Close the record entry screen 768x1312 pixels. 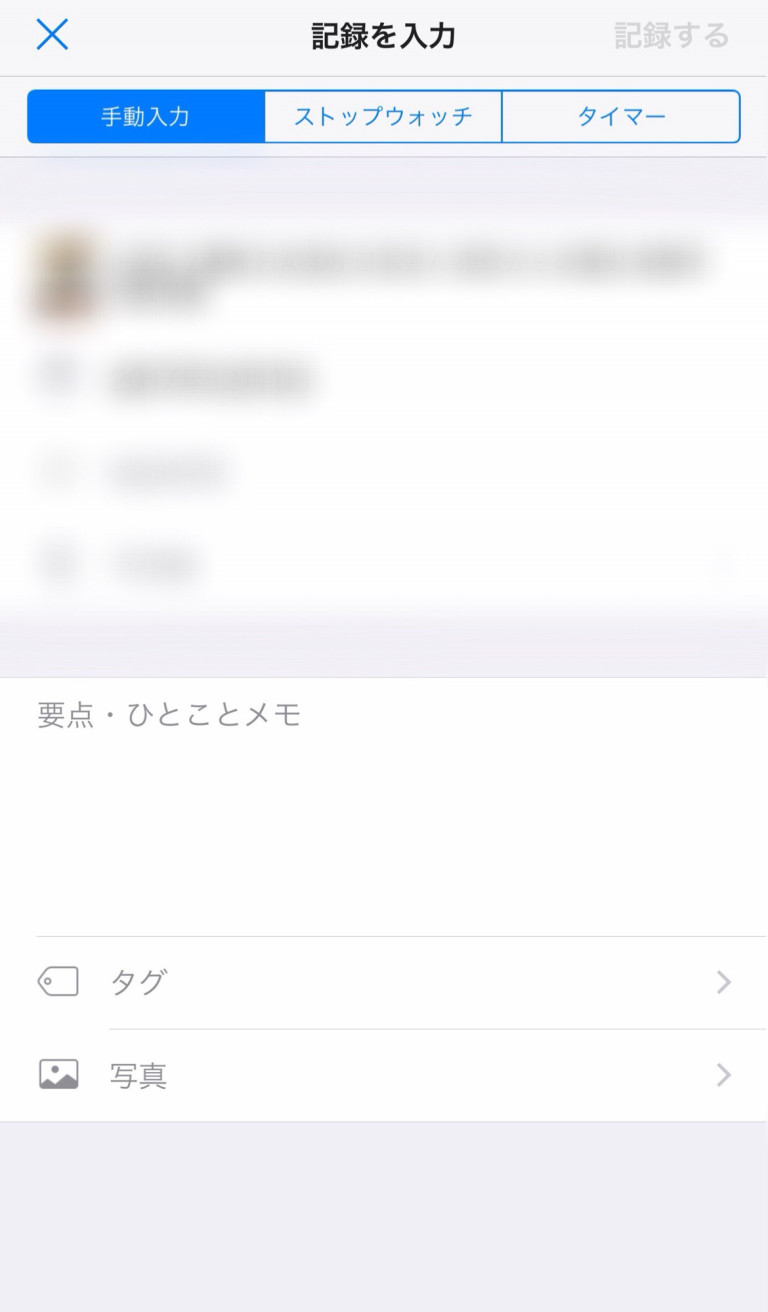click(x=52, y=36)
